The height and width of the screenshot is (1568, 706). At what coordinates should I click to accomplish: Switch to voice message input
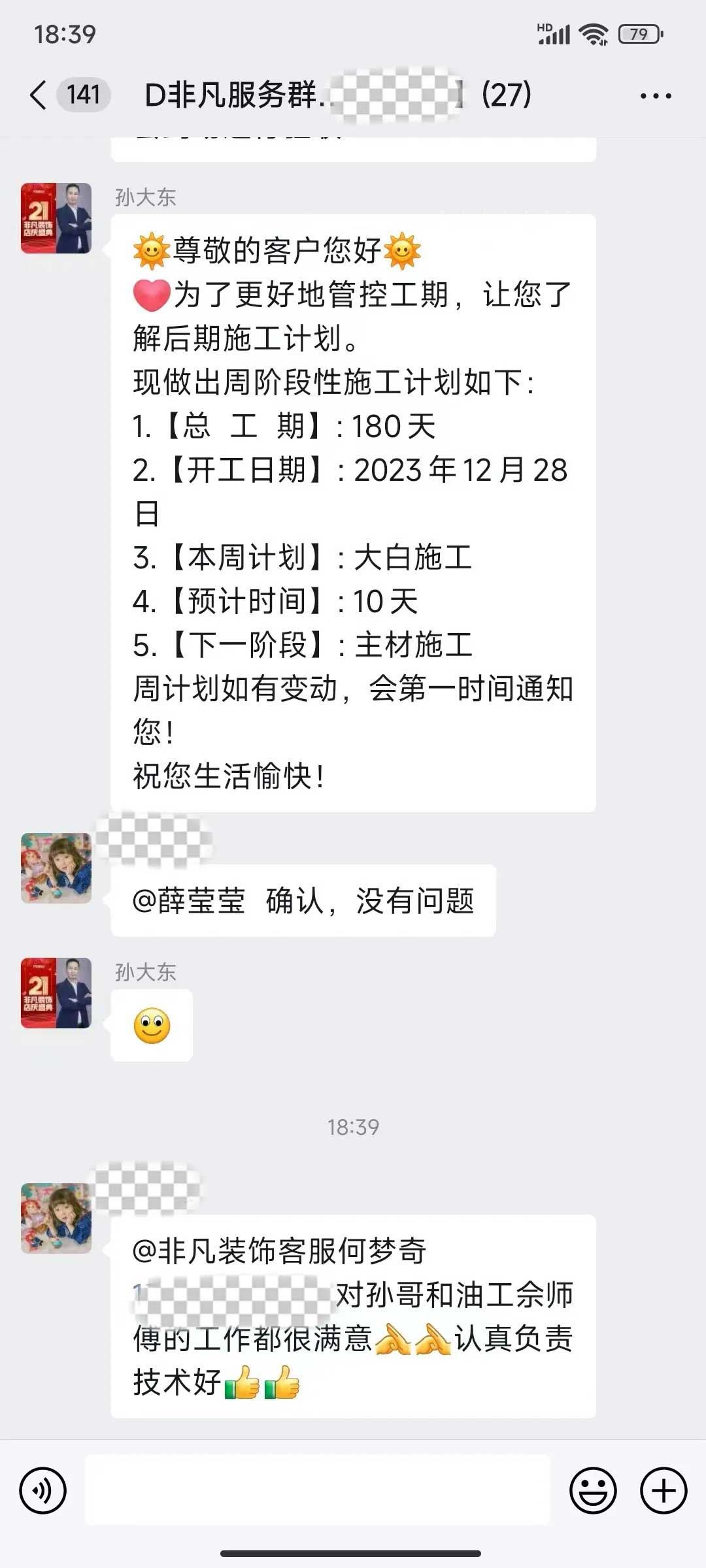43,1490
